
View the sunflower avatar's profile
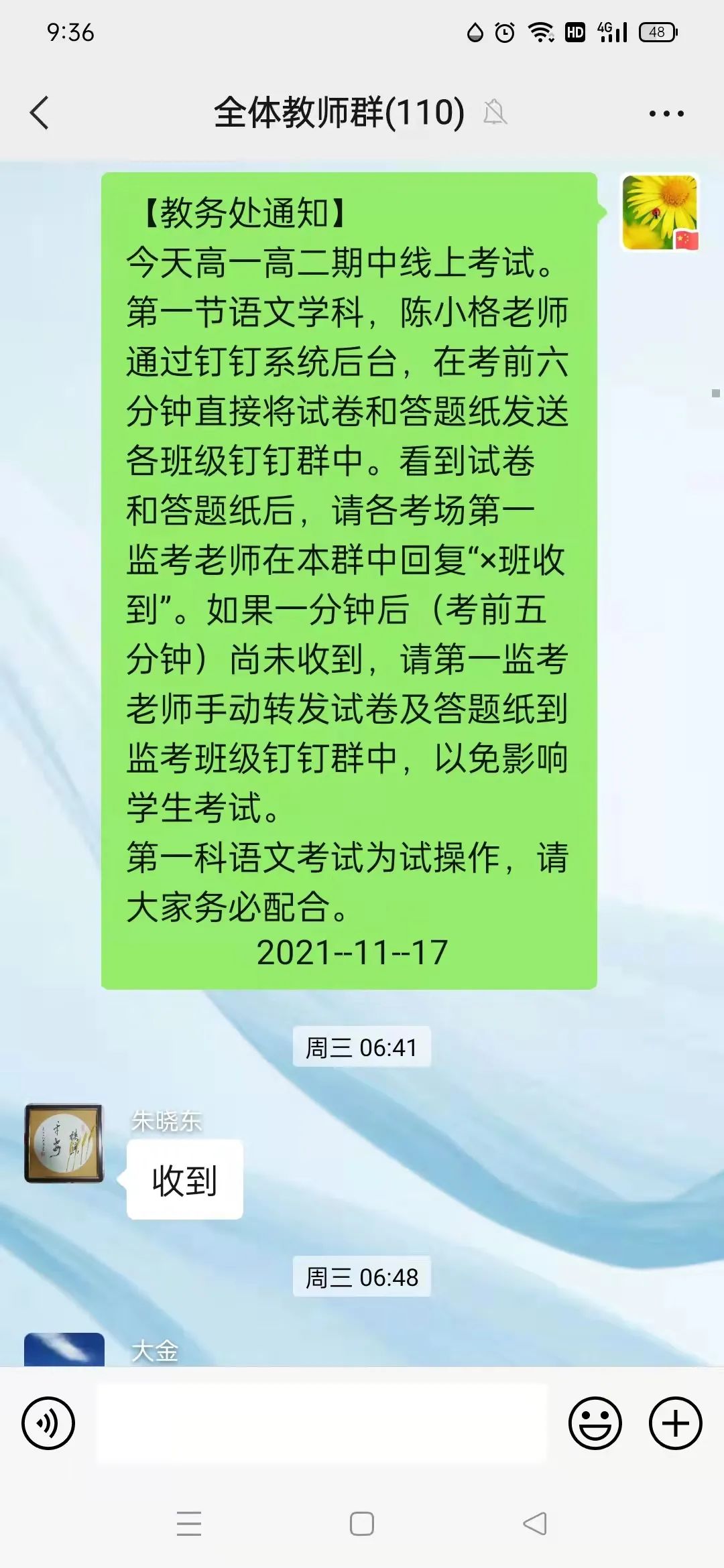pyautogui.click(x=660, y=212)
